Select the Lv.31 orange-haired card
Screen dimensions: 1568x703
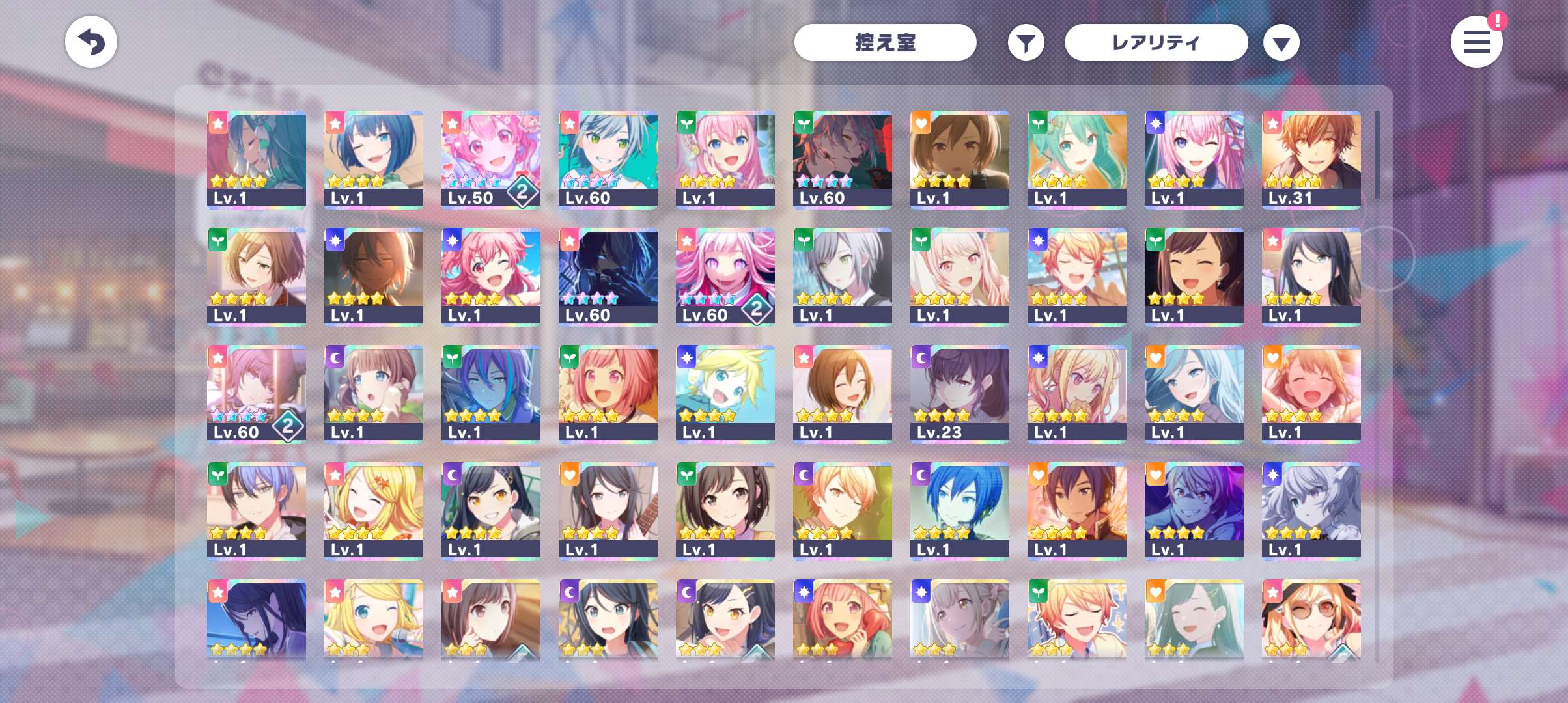click(1311, 159)
